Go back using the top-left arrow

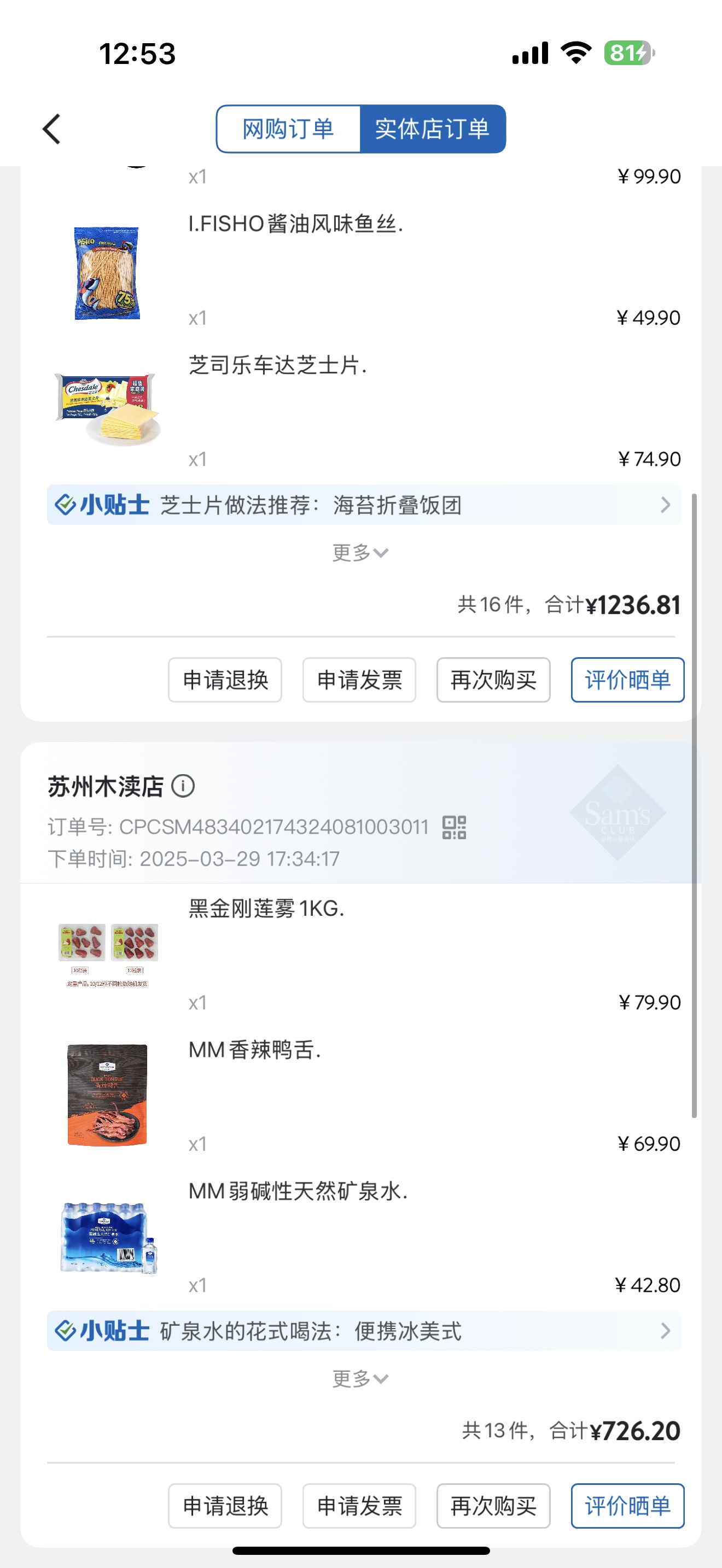52,129
